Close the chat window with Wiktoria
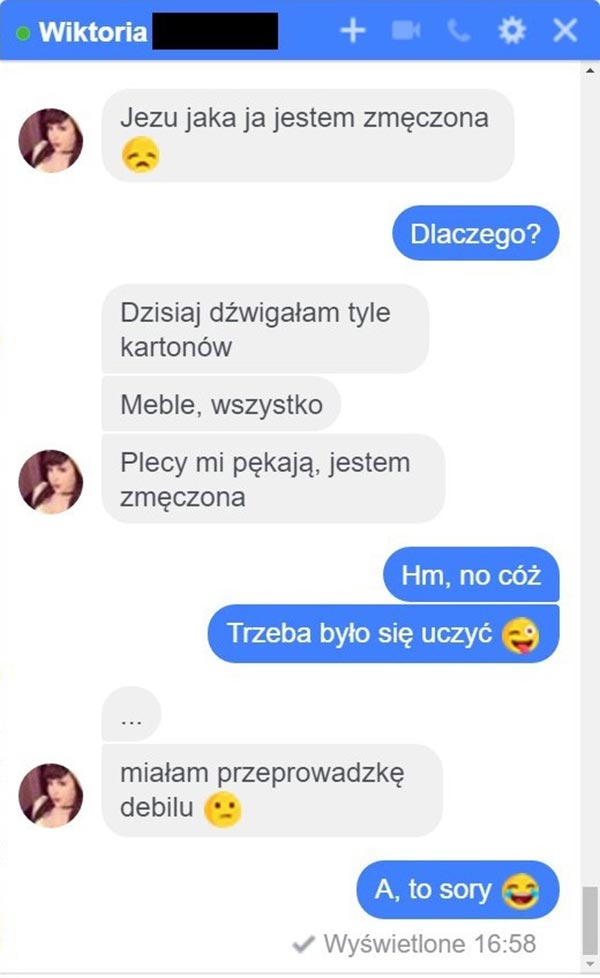 565,31
